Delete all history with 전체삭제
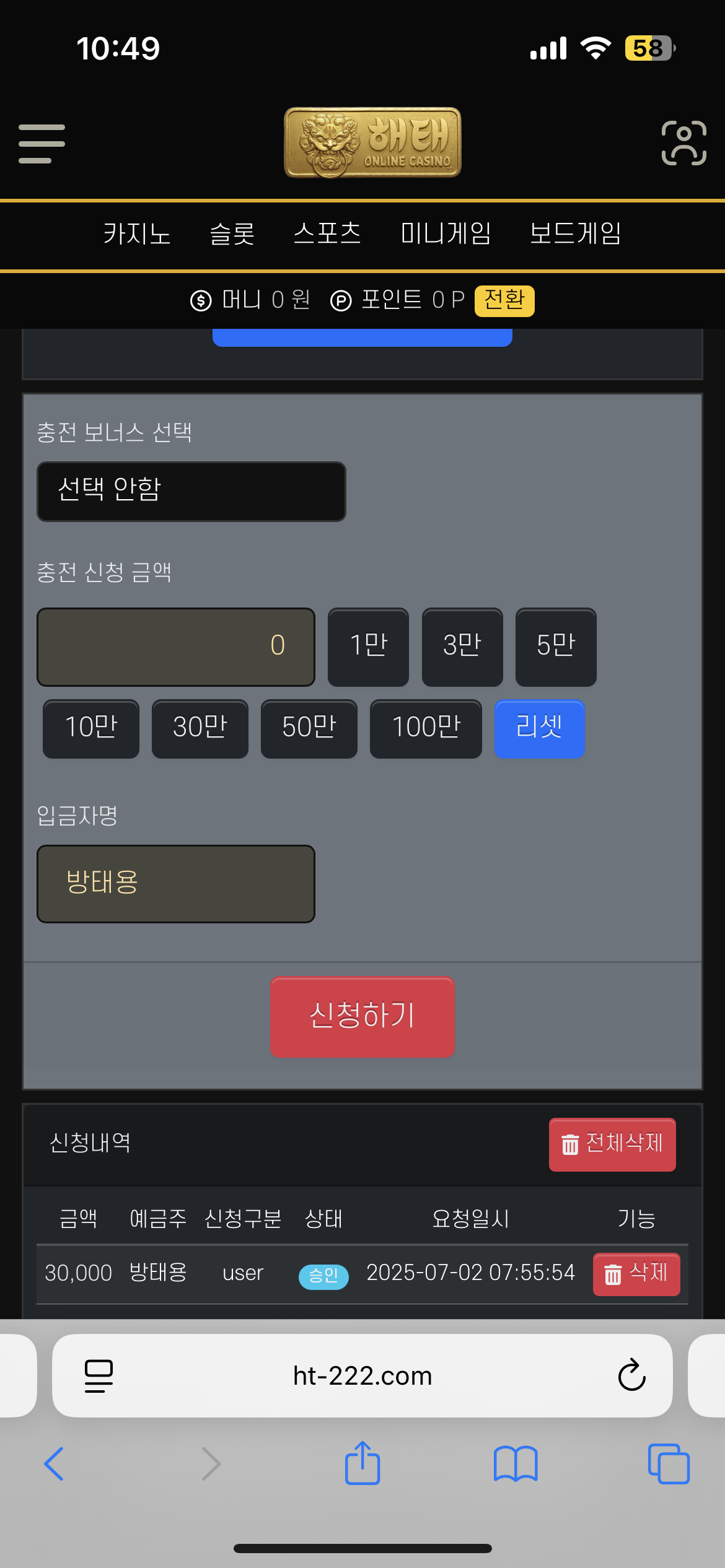 [612, 1144]
